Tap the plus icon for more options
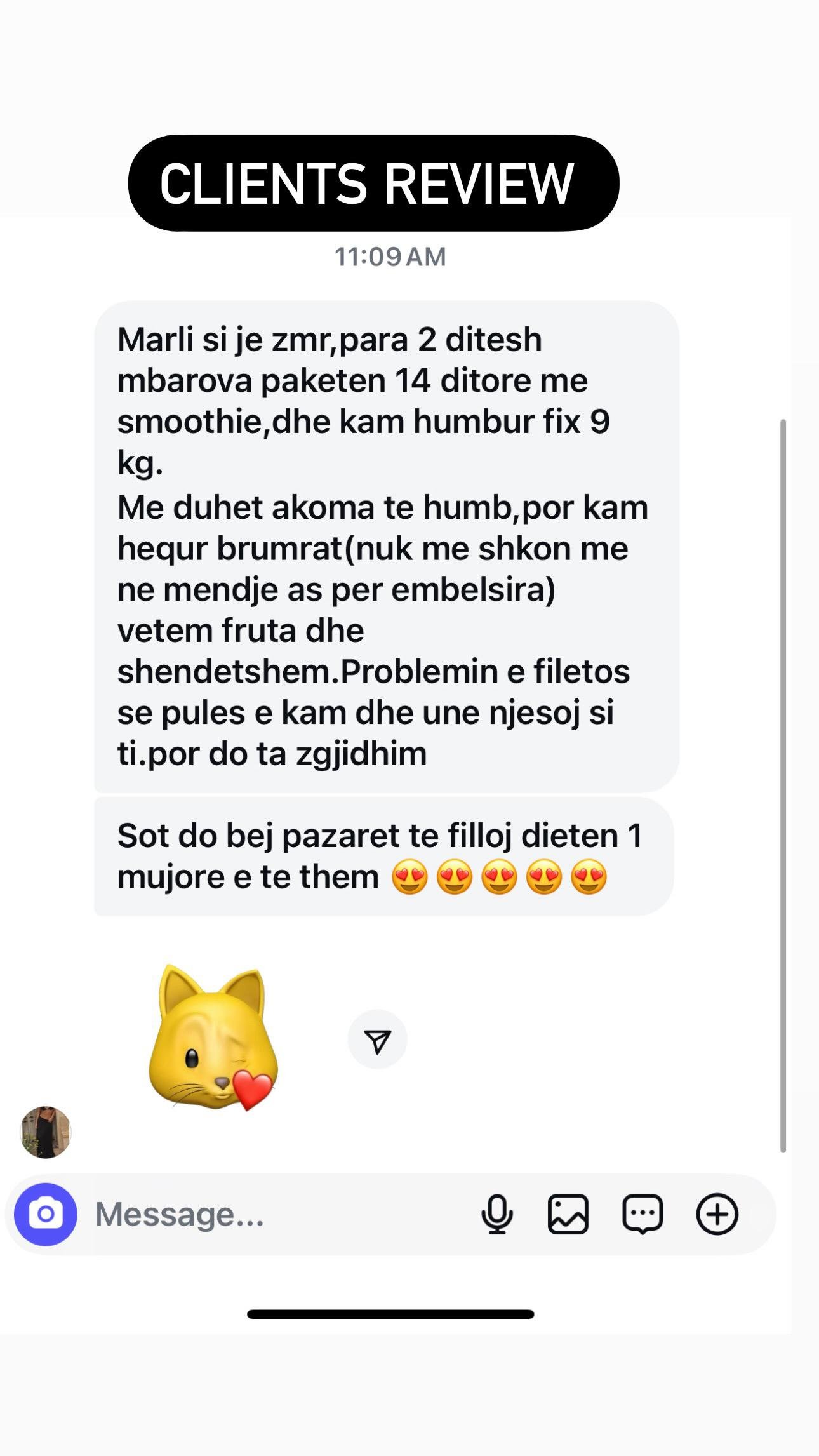The width and height of the screenshot is (819, 1456). [717, 1214]
